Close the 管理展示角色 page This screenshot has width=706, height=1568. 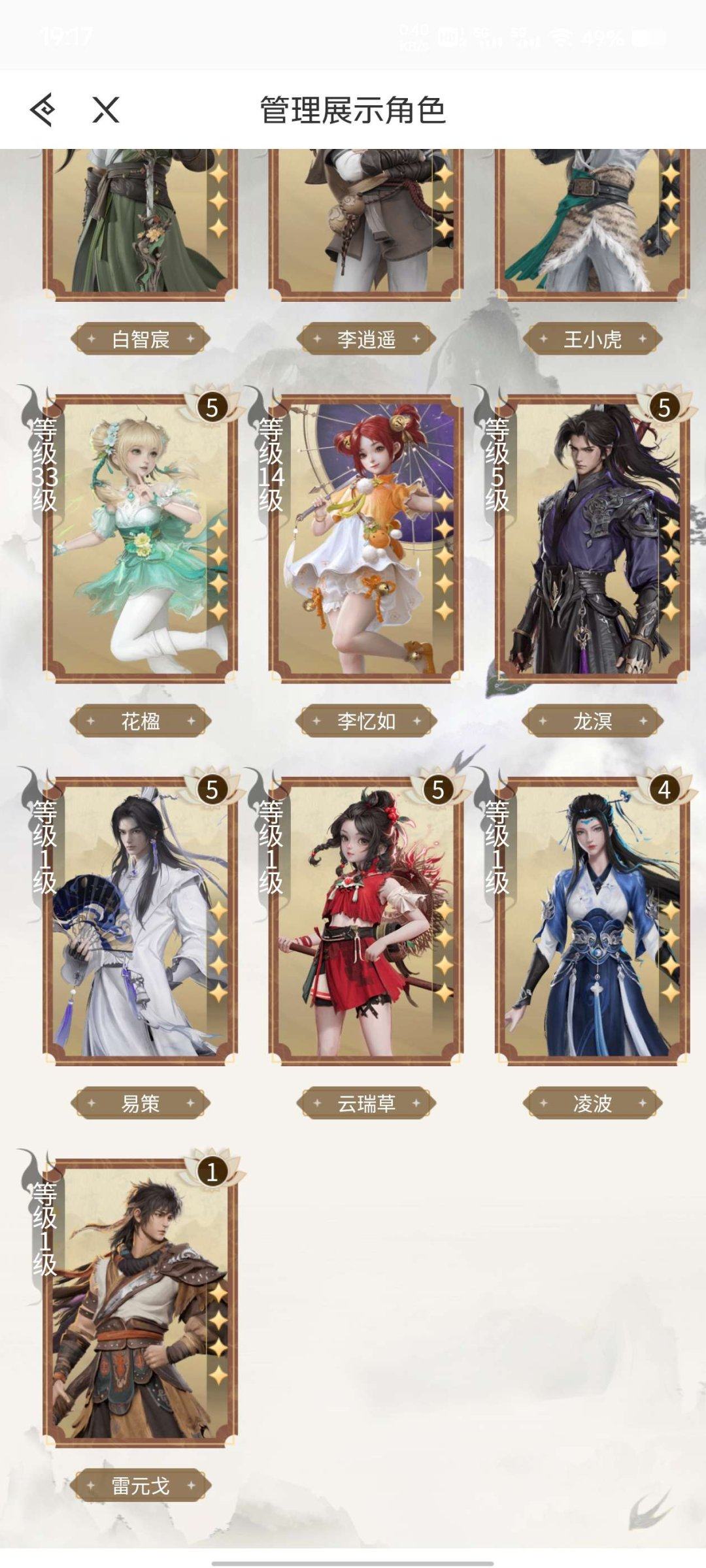click(105, 110)
